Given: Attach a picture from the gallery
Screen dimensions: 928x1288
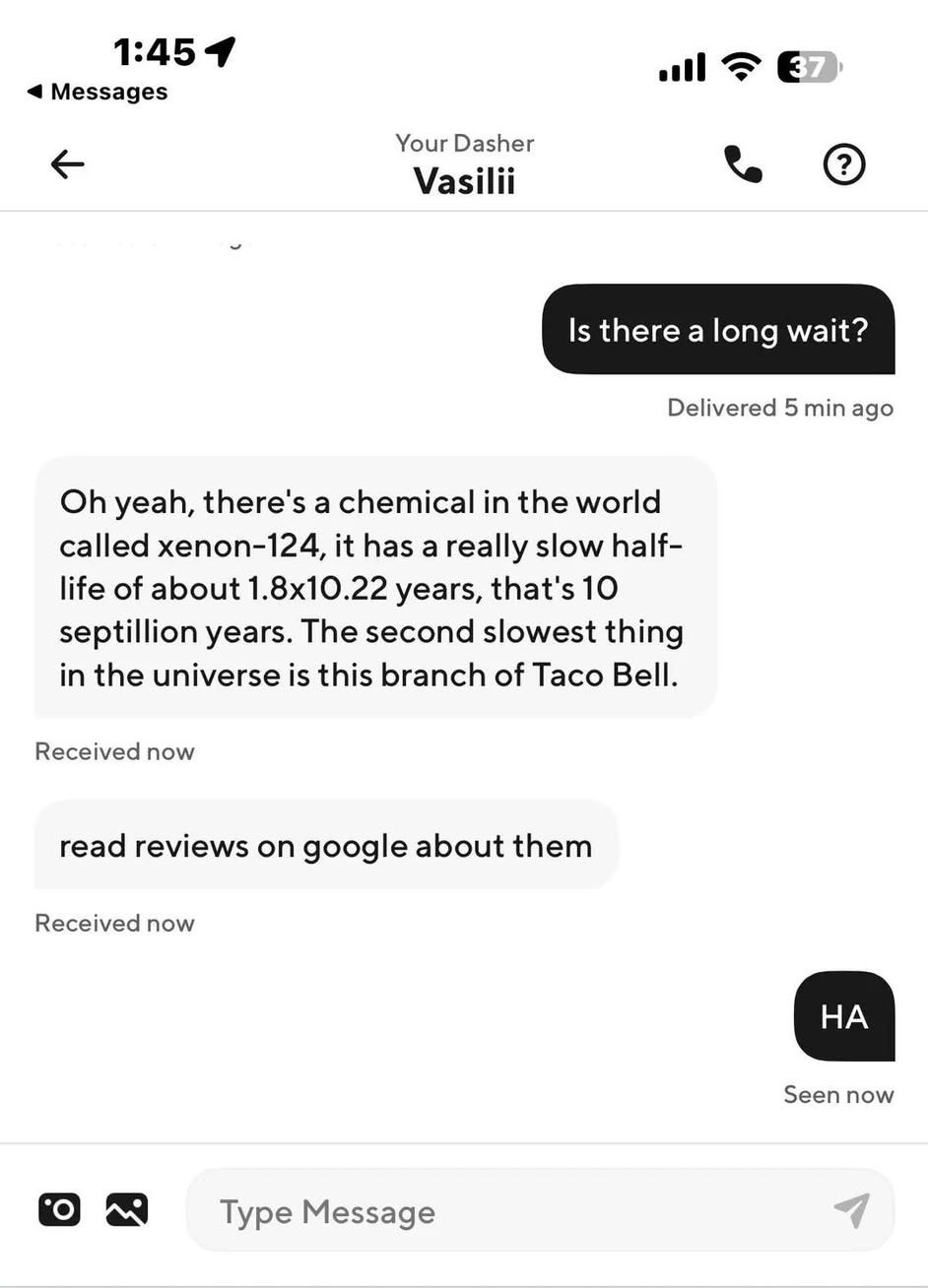Looking at the screenshot, I should tap(127, 1208).
